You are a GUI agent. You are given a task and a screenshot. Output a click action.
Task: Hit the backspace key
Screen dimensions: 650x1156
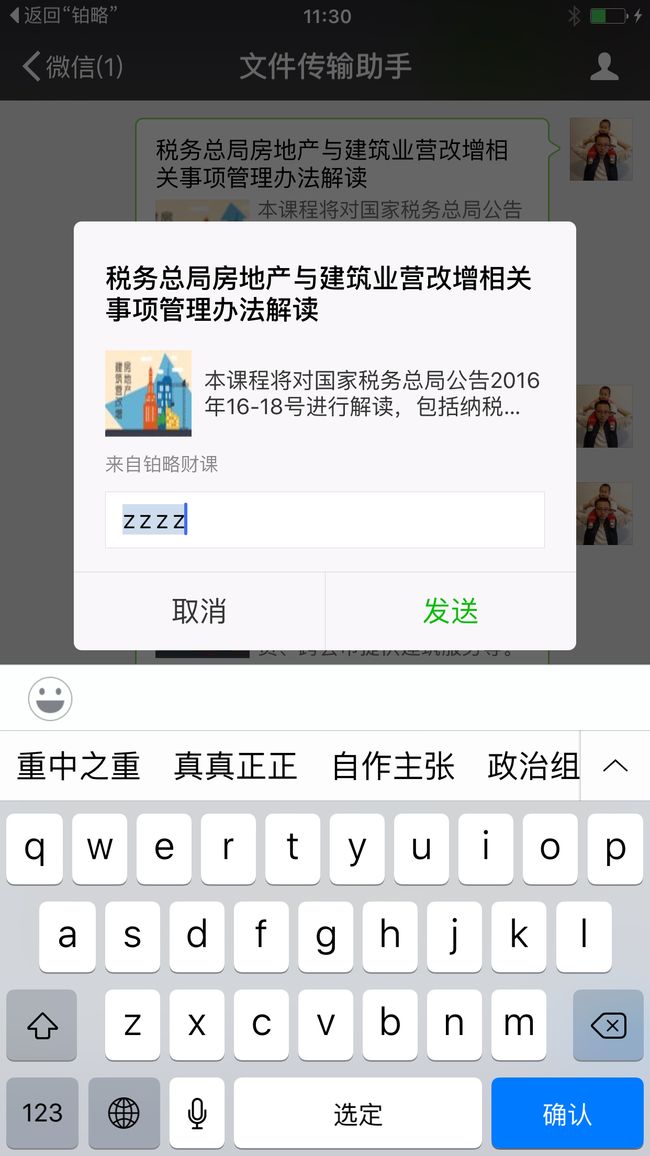click(x=608, y=1025)
